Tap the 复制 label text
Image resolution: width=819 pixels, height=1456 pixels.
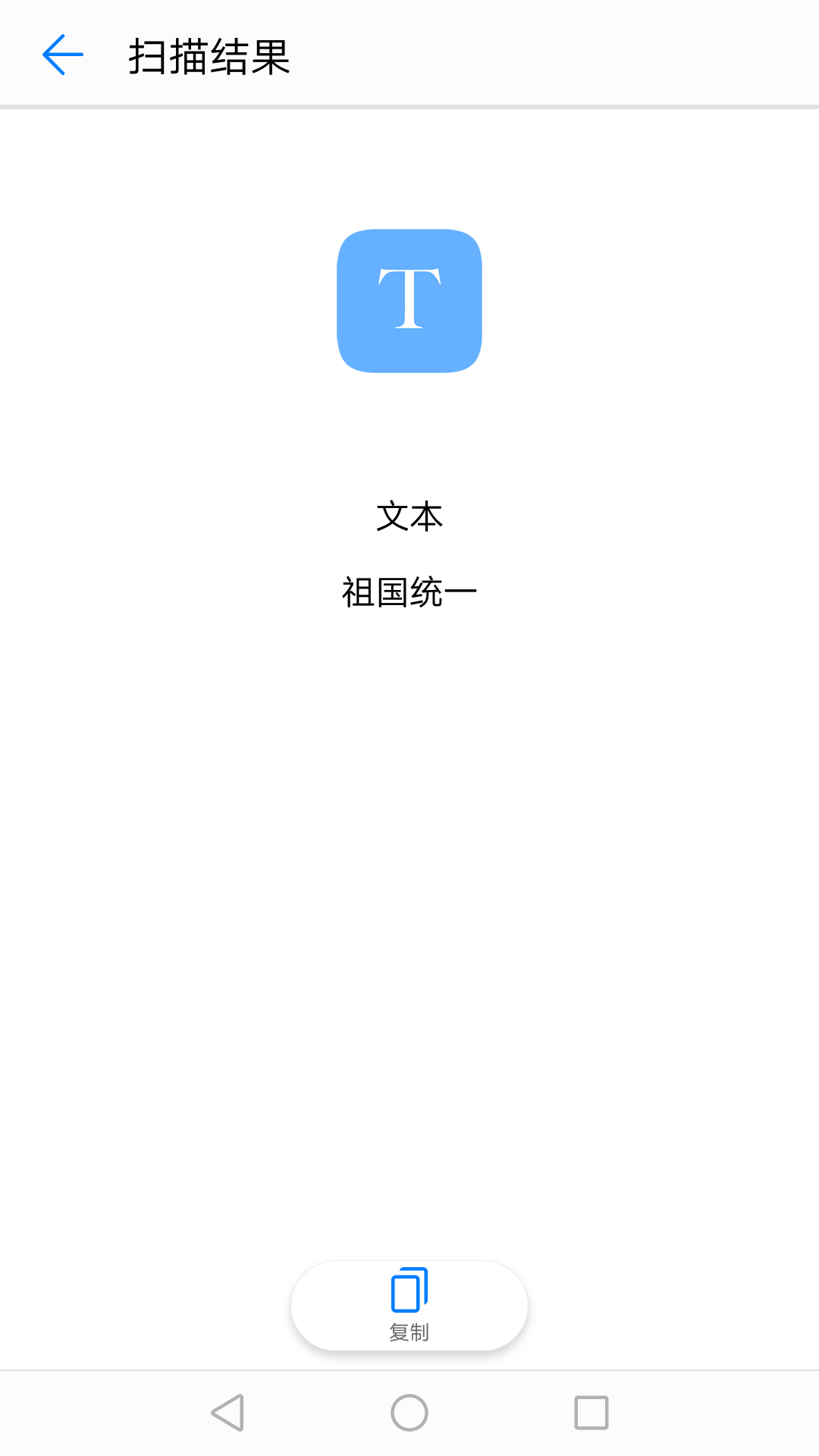point(409,1331)
